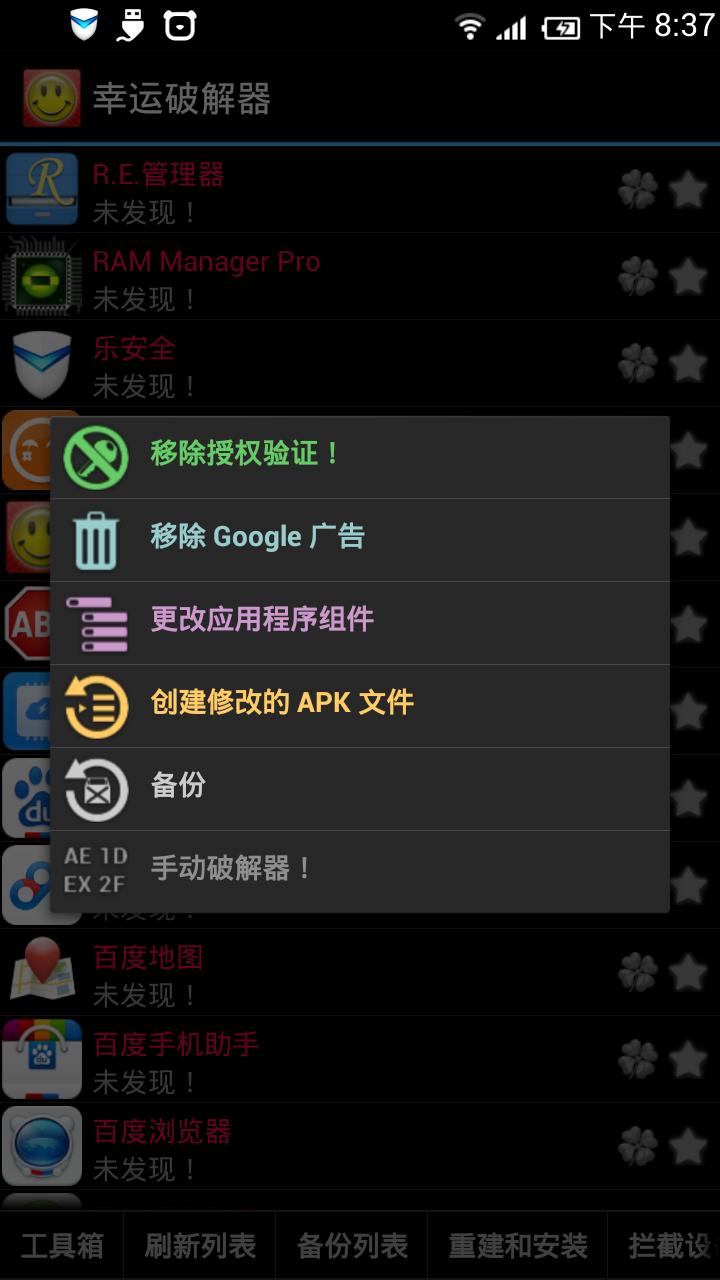The image size is (720, 1280).
Task: Click the R.E.管理器 app icon
Action: click(41, 188)
